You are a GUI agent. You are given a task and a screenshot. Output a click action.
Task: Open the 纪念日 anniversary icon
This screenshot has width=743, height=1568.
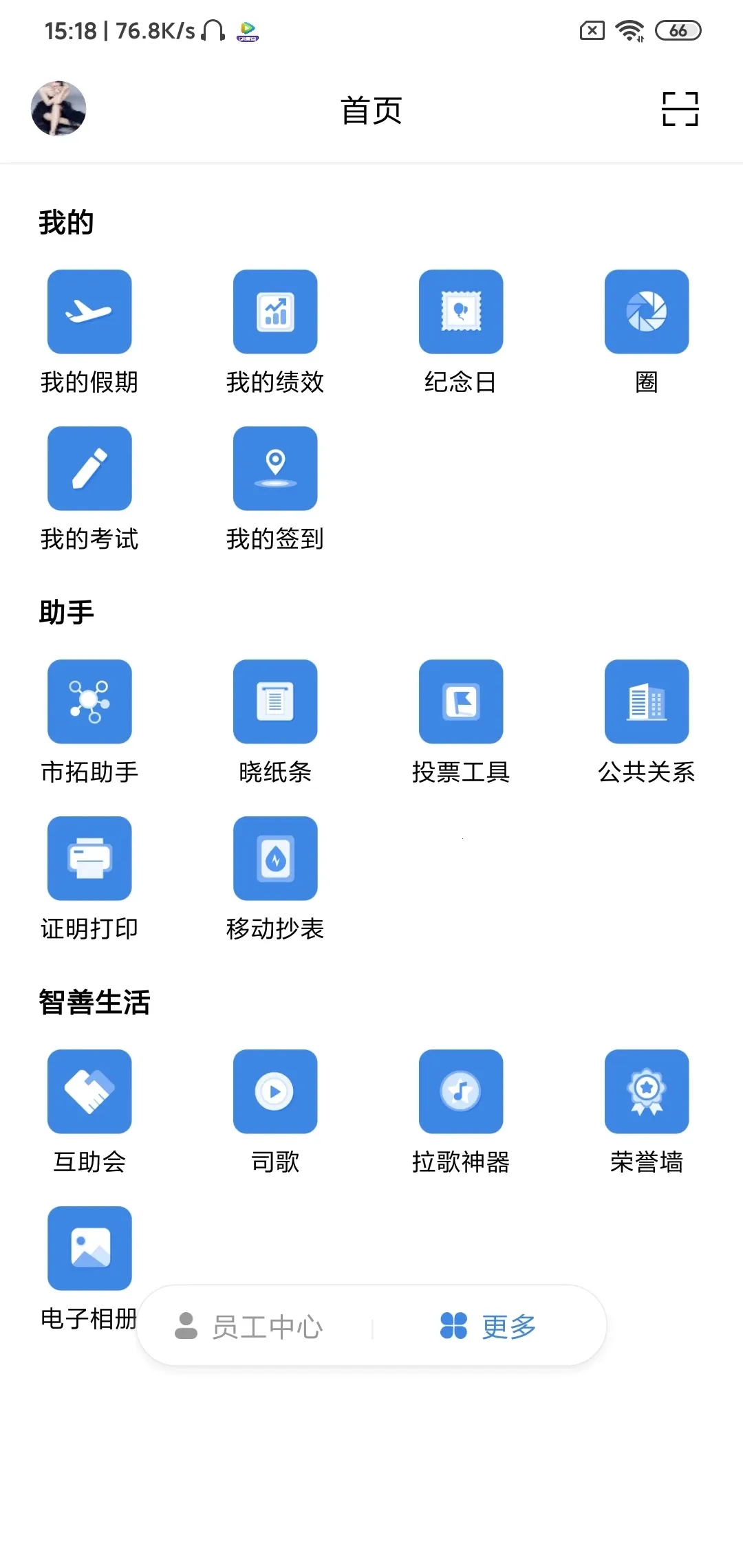tap(461, 312)
